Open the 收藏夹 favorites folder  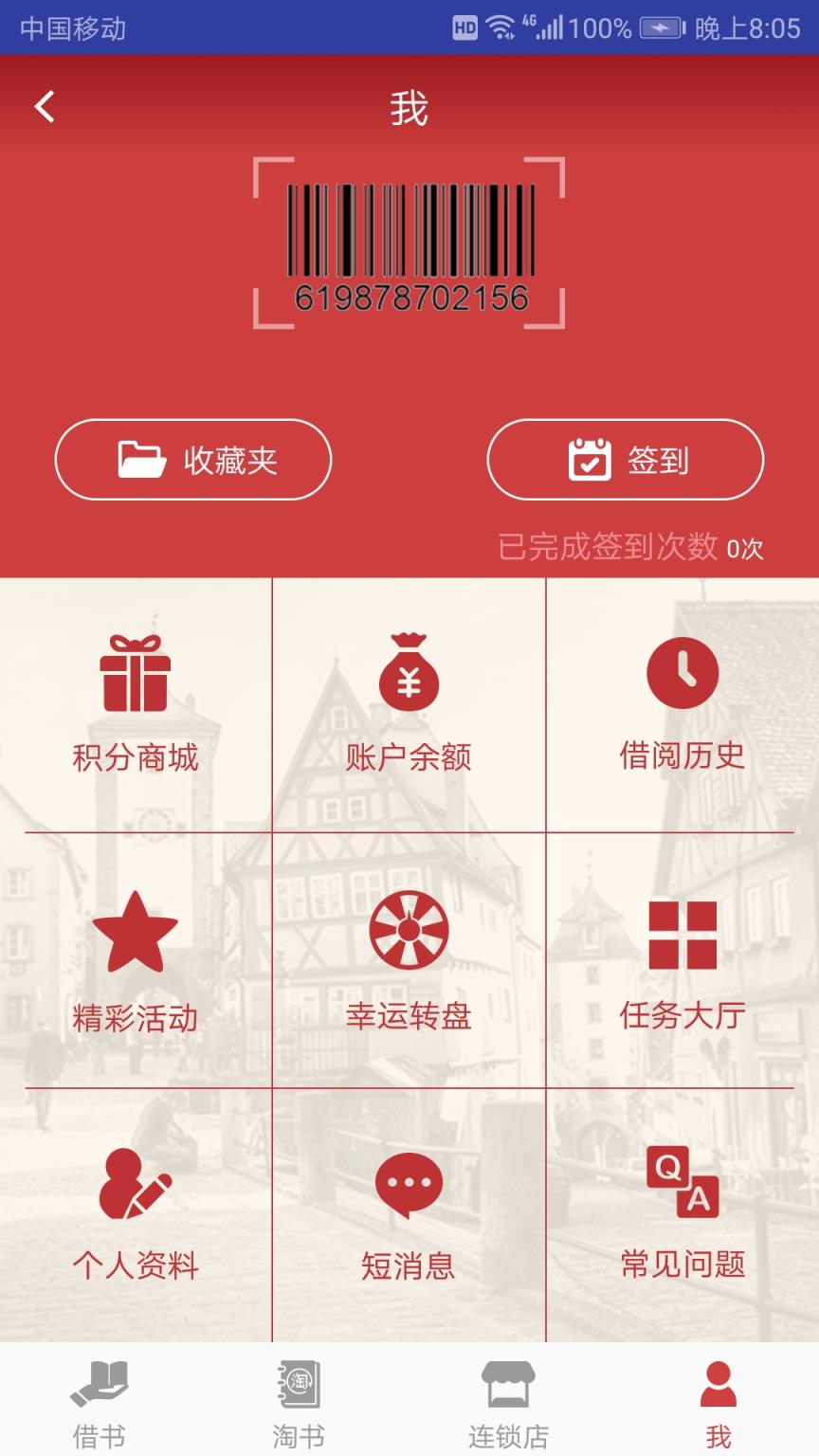193,459
